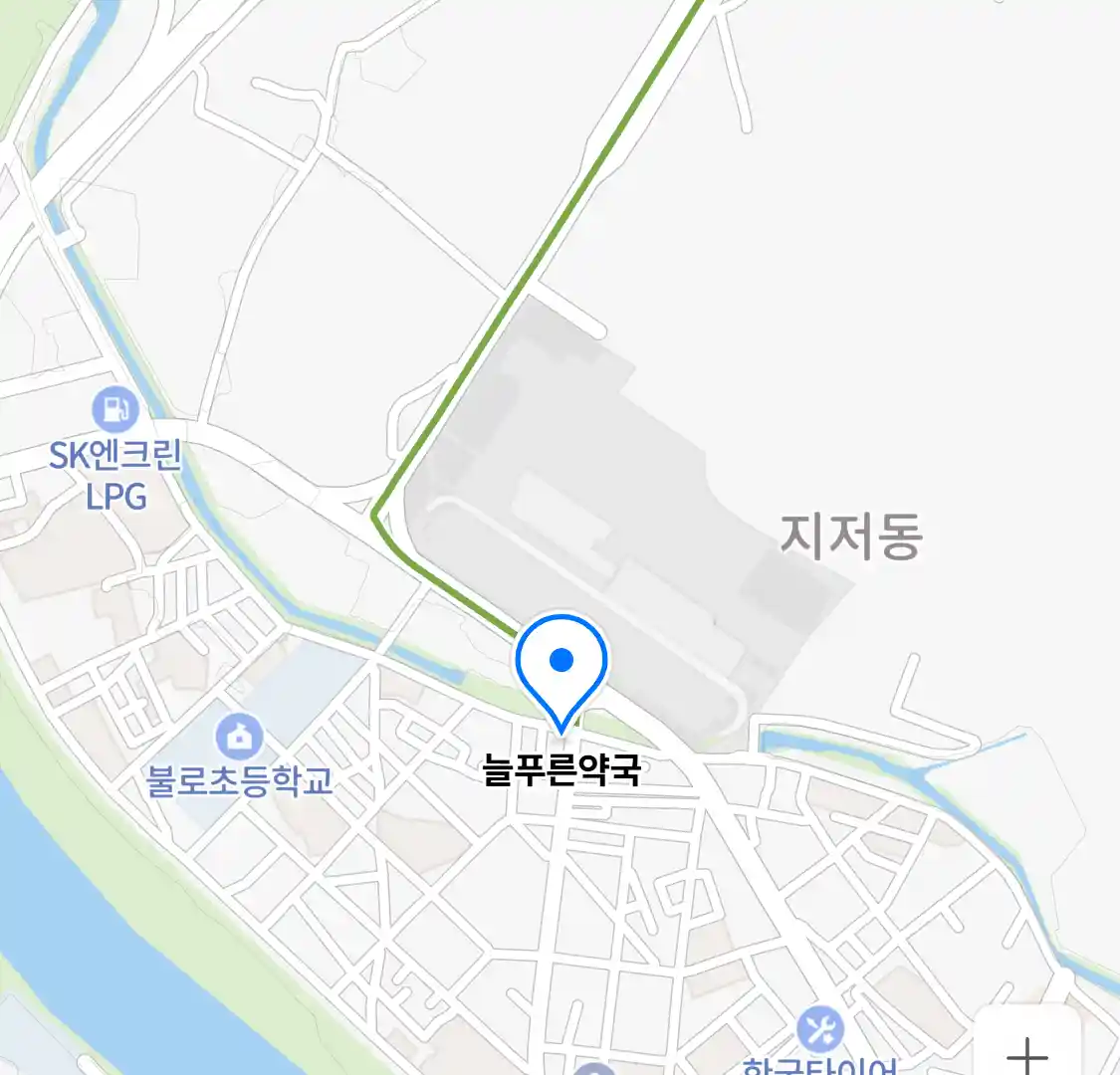Select the 불로초등학교 school marker

click(x=239, y=738)
